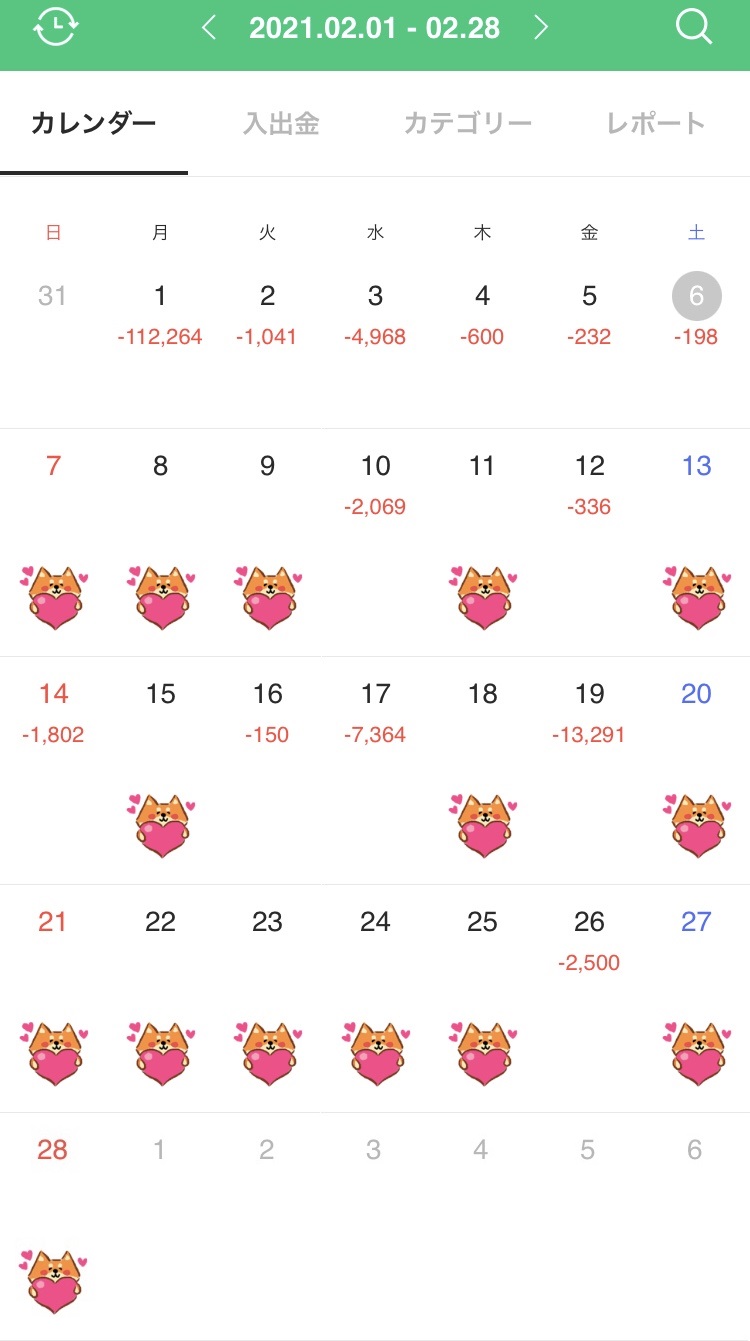Switch to the カテゴリー tab
Image resolution: width=750 pixels, height=1341 pixels.
[x=467, y=124]
